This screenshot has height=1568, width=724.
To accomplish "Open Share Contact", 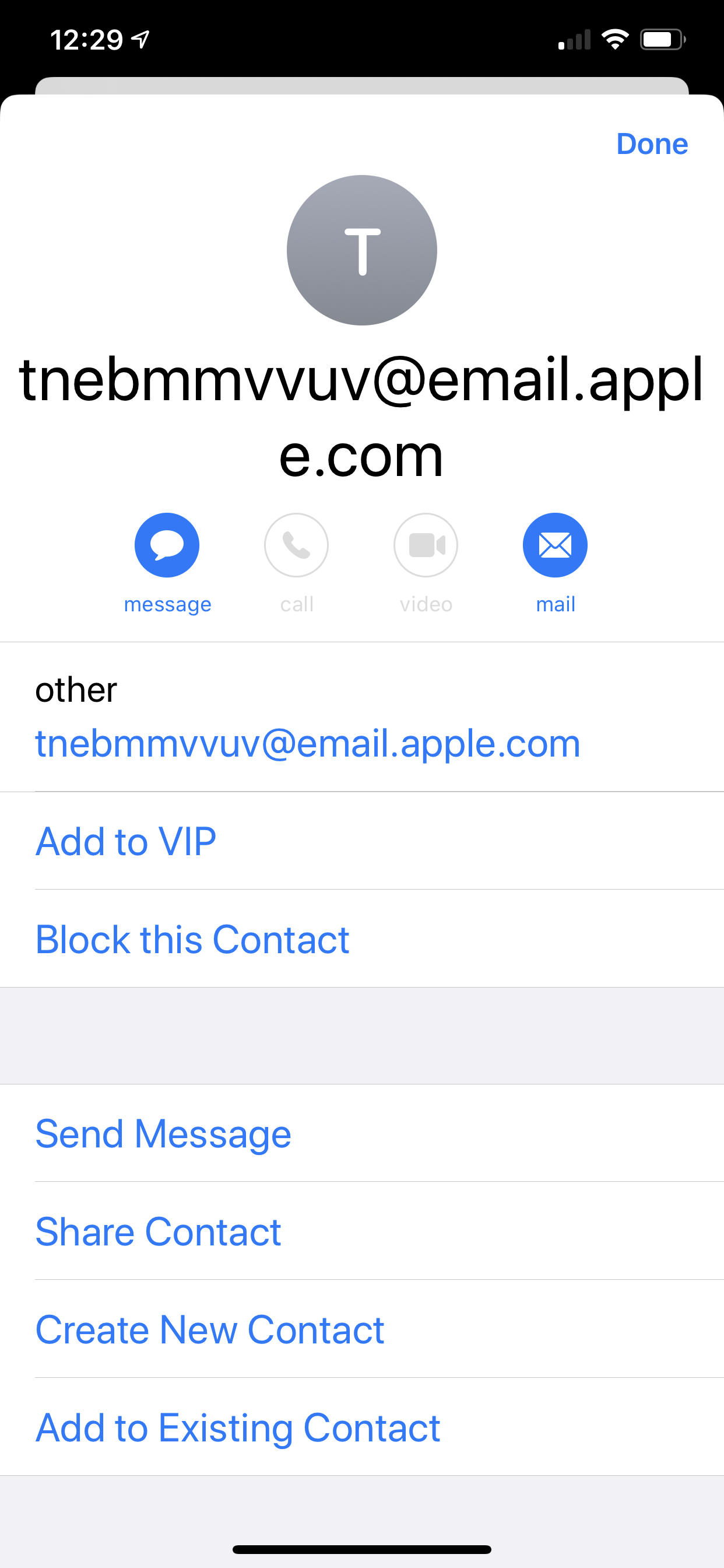I will [x=158, y=1231].
